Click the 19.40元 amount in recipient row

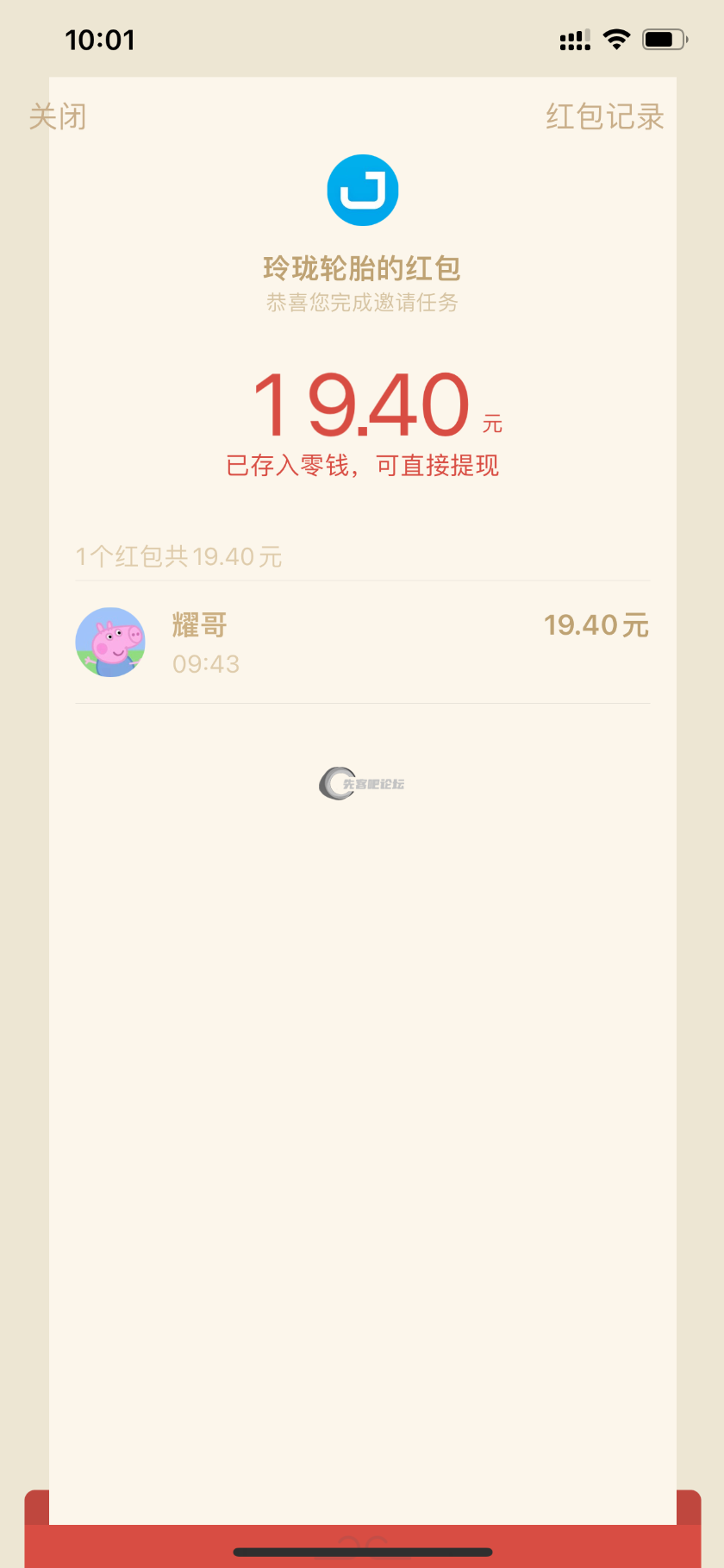tap(596, 624)
